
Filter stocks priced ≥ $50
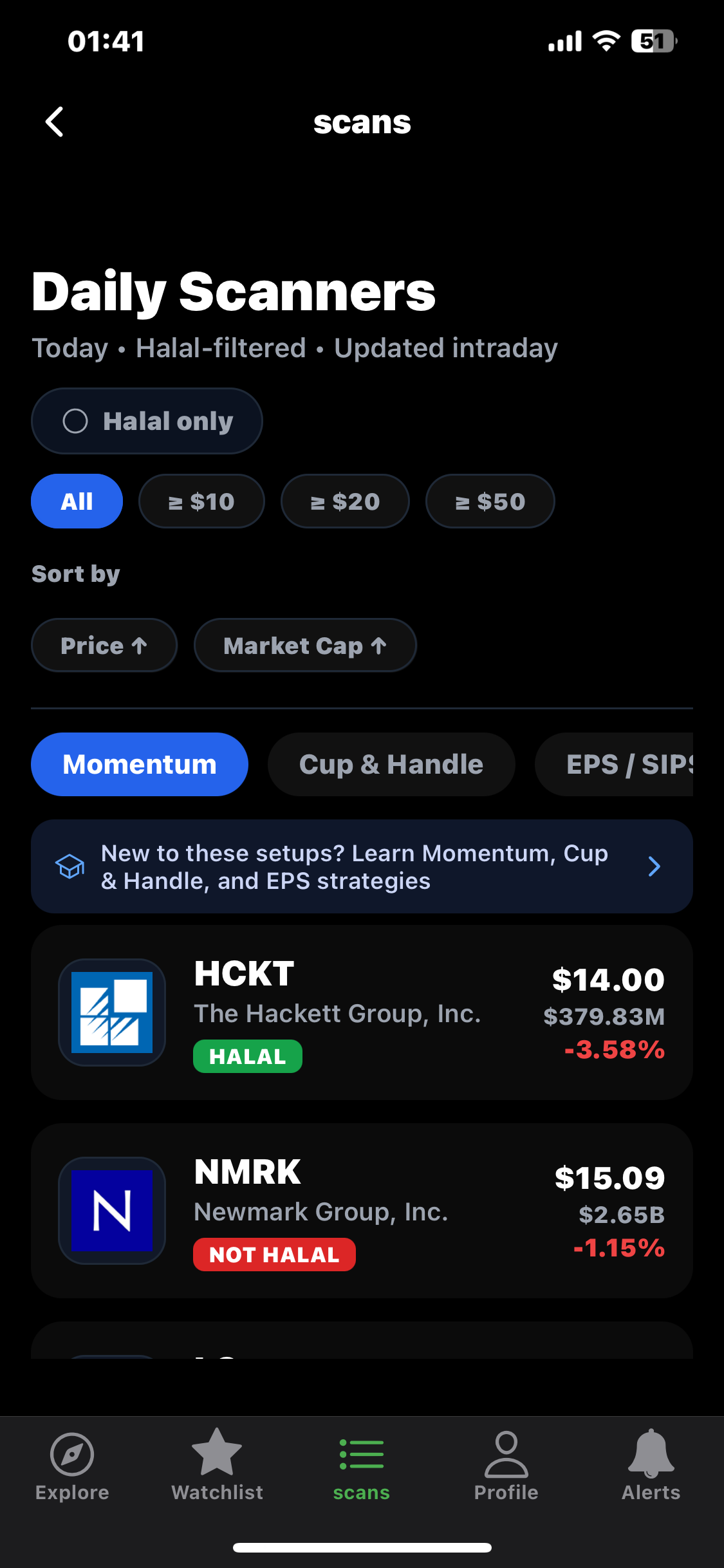(490, 501)
